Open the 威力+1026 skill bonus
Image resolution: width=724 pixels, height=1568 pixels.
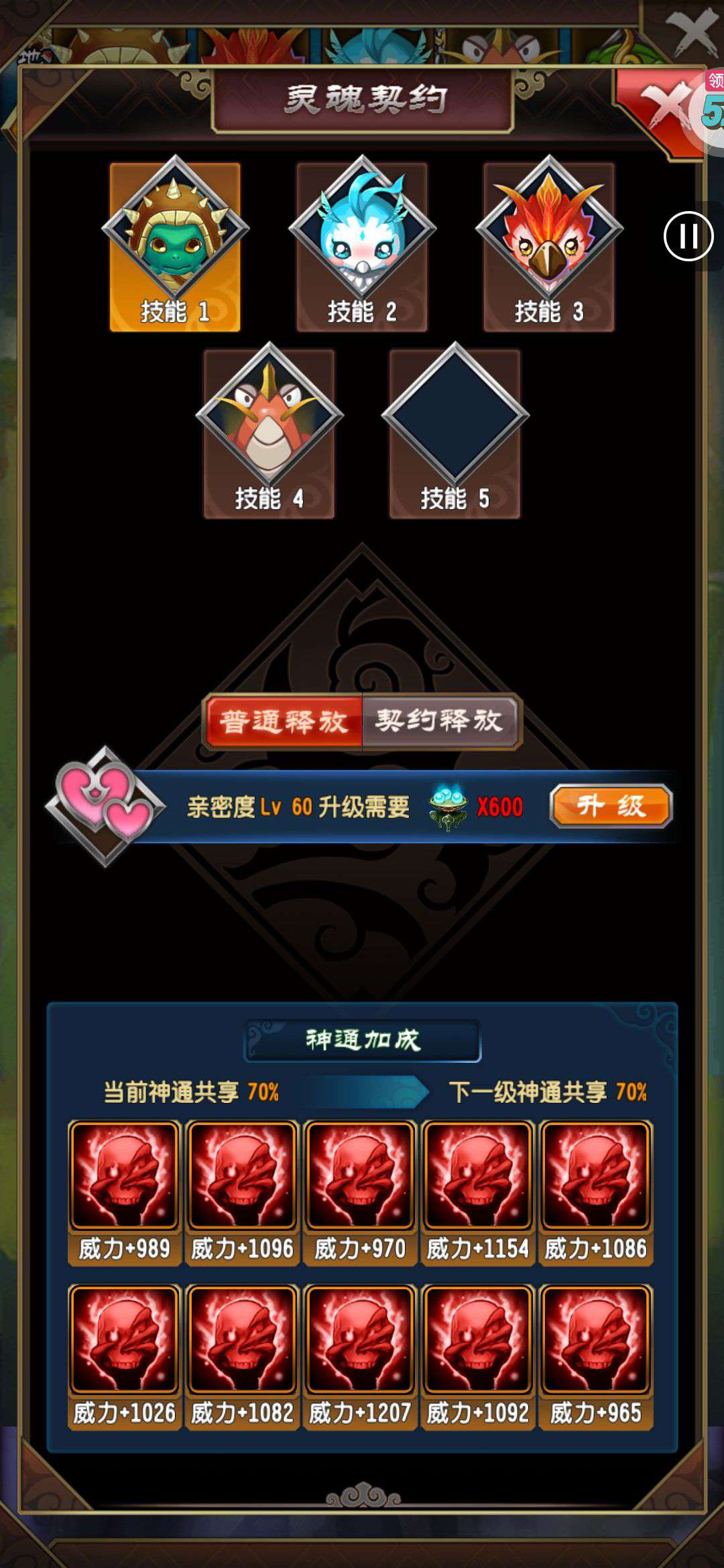(x=125, y=1355)
